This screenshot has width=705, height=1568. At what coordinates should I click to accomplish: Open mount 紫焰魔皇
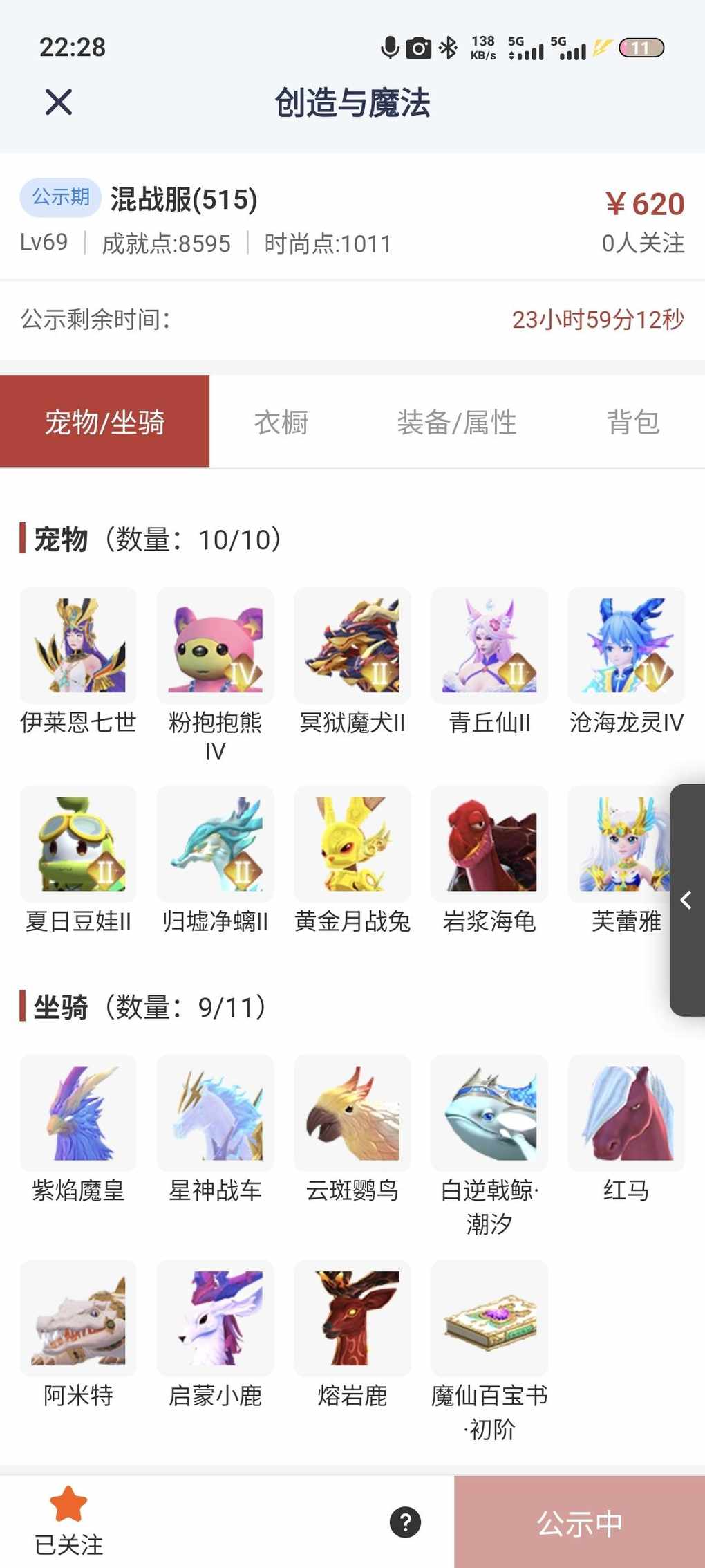(x=78, y=1114)
